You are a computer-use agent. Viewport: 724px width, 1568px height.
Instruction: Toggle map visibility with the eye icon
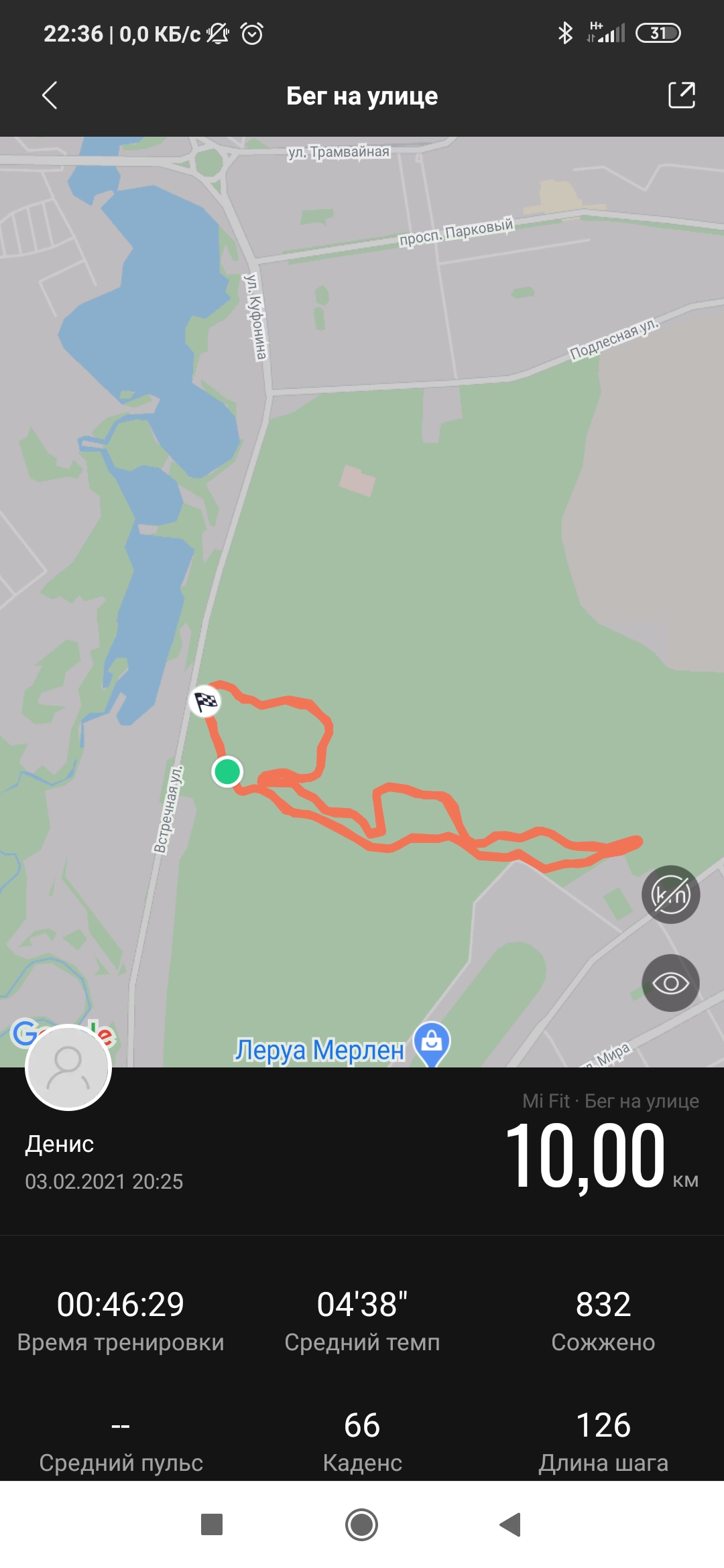point(670,983)
